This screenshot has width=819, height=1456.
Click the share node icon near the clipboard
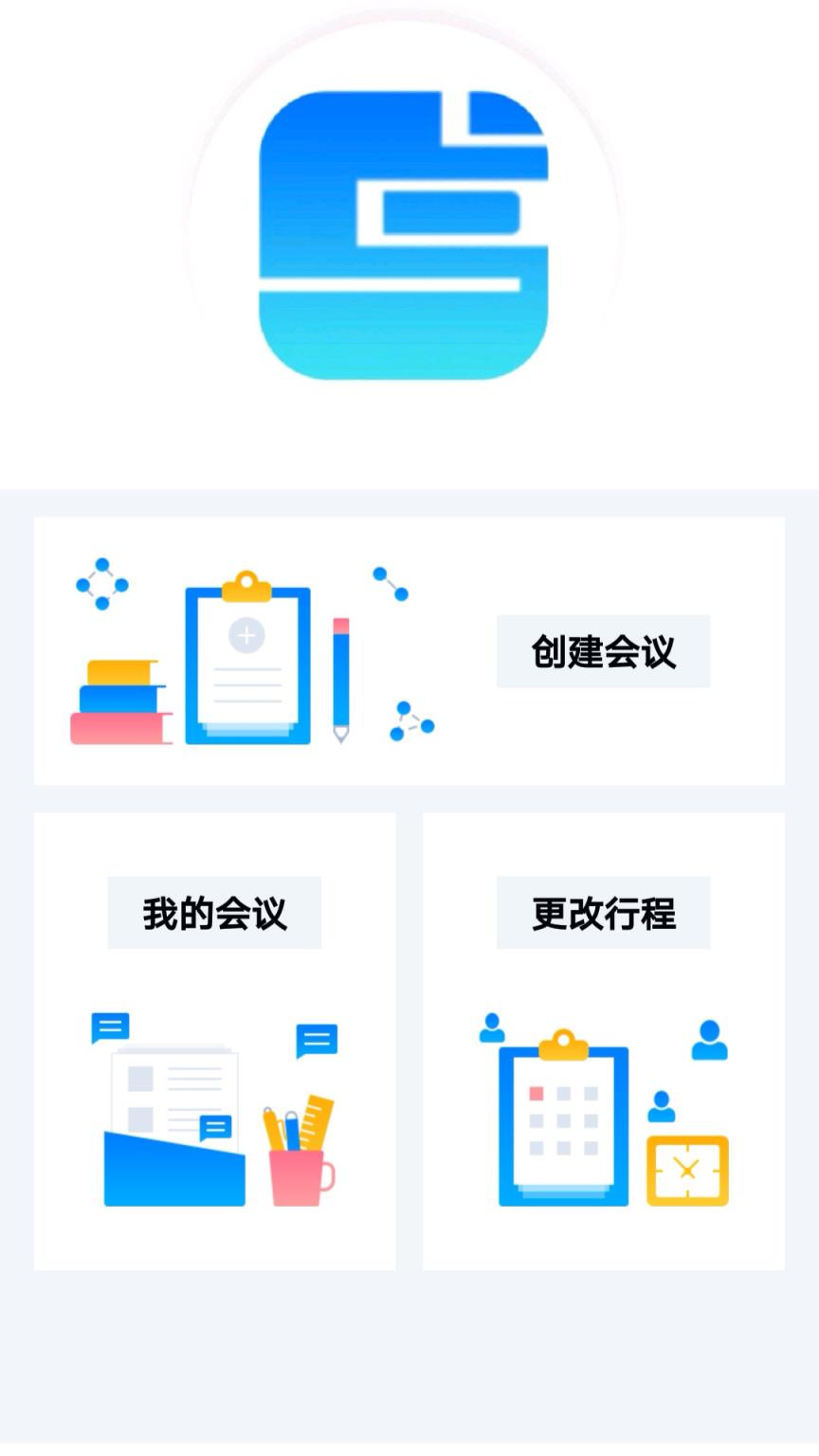click(x=391, y=583)
